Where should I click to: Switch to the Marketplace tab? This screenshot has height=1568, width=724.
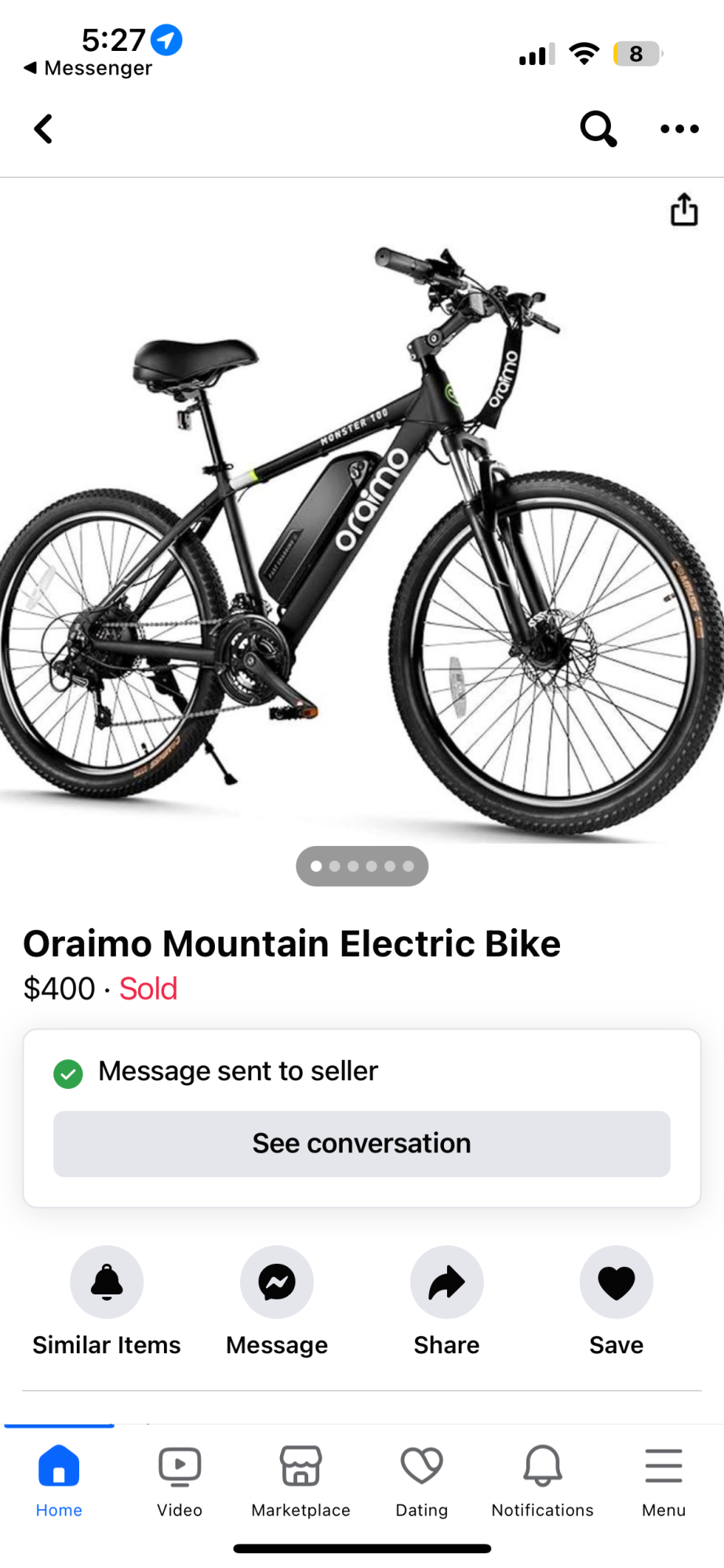[x=300, y=1465]
